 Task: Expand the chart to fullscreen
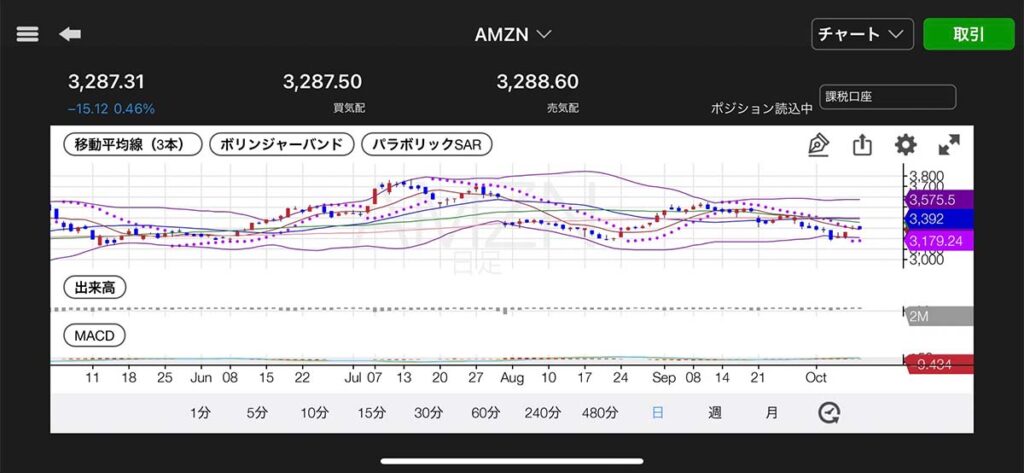(x=949, y=145)
